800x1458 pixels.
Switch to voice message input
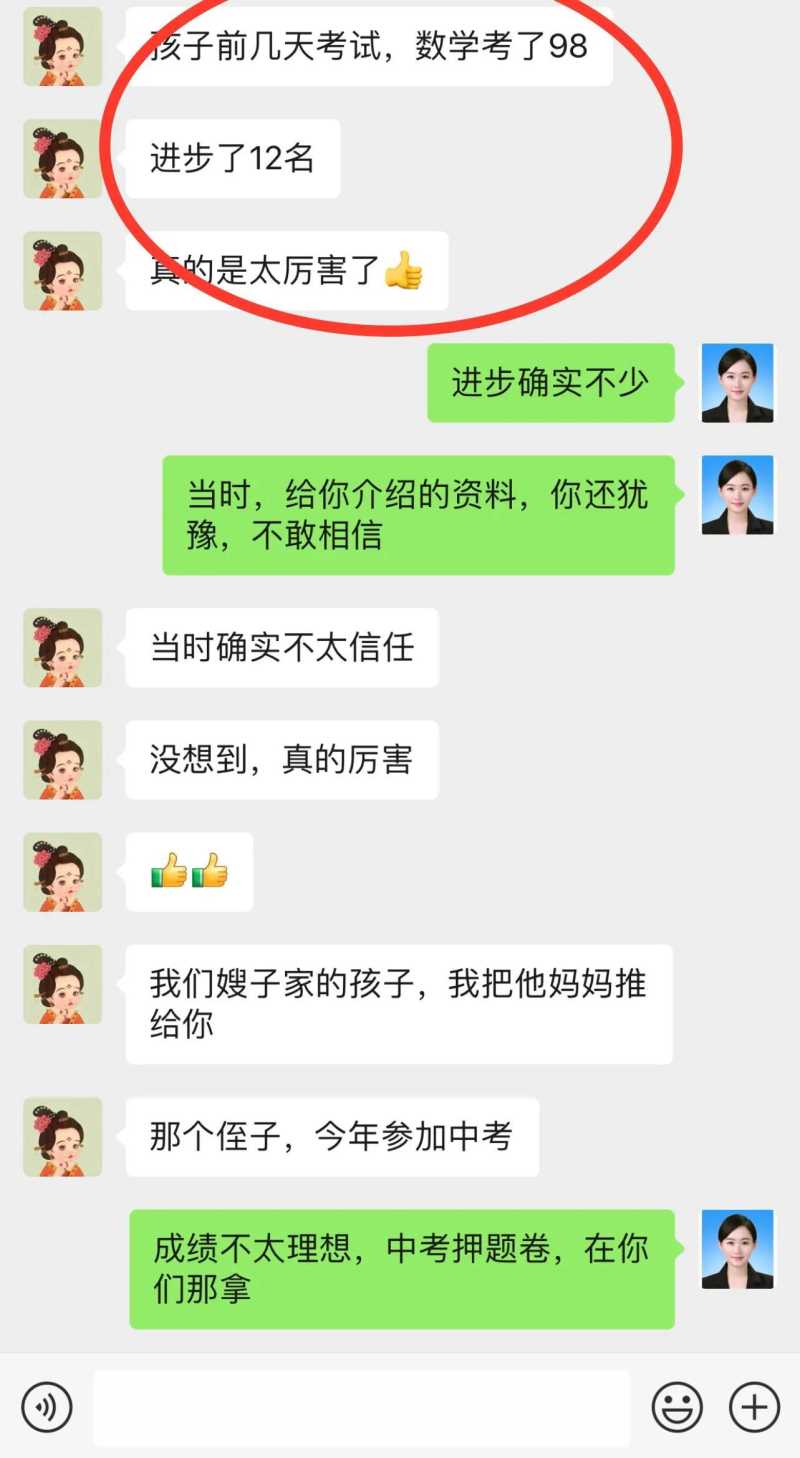[x=47, y=1408]
